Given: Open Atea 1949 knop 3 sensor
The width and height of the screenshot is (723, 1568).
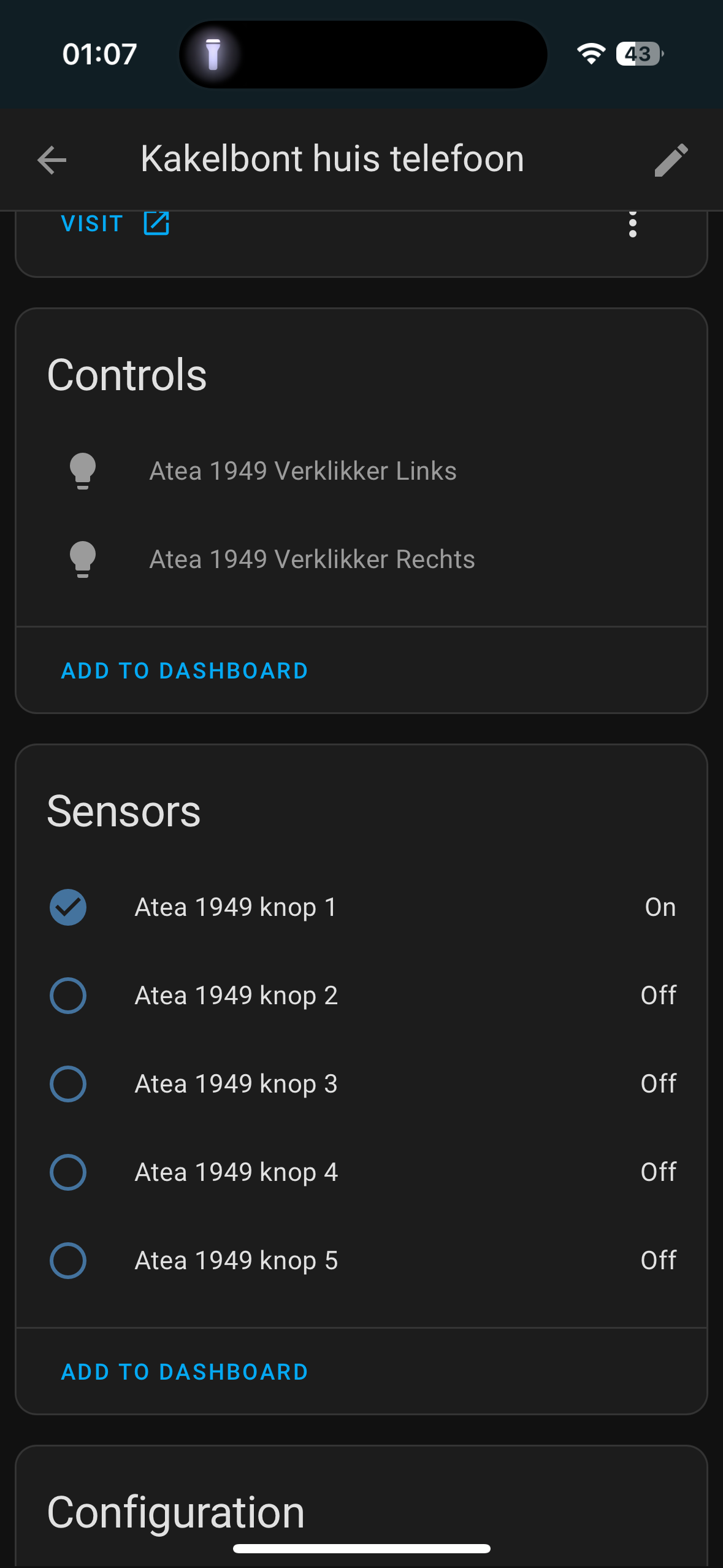Looking at the screenshot, I should pyautogui.click(x=362, y=1084).
